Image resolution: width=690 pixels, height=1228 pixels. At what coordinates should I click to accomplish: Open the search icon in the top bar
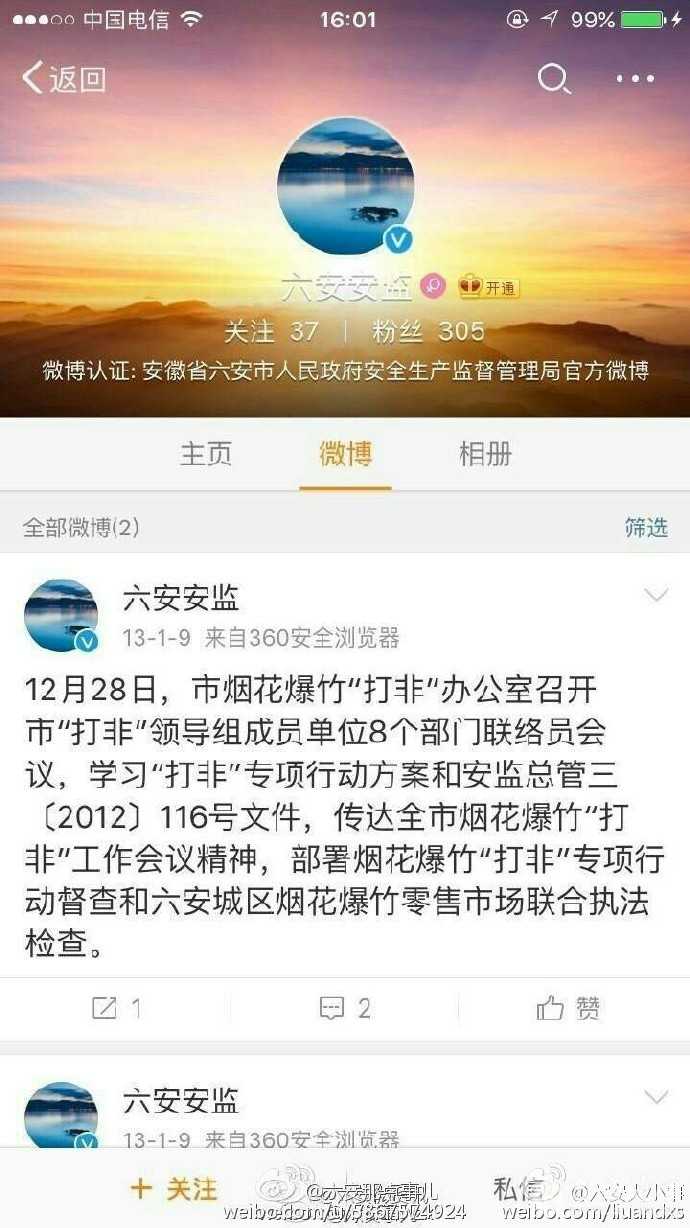[x=553, y=78]
